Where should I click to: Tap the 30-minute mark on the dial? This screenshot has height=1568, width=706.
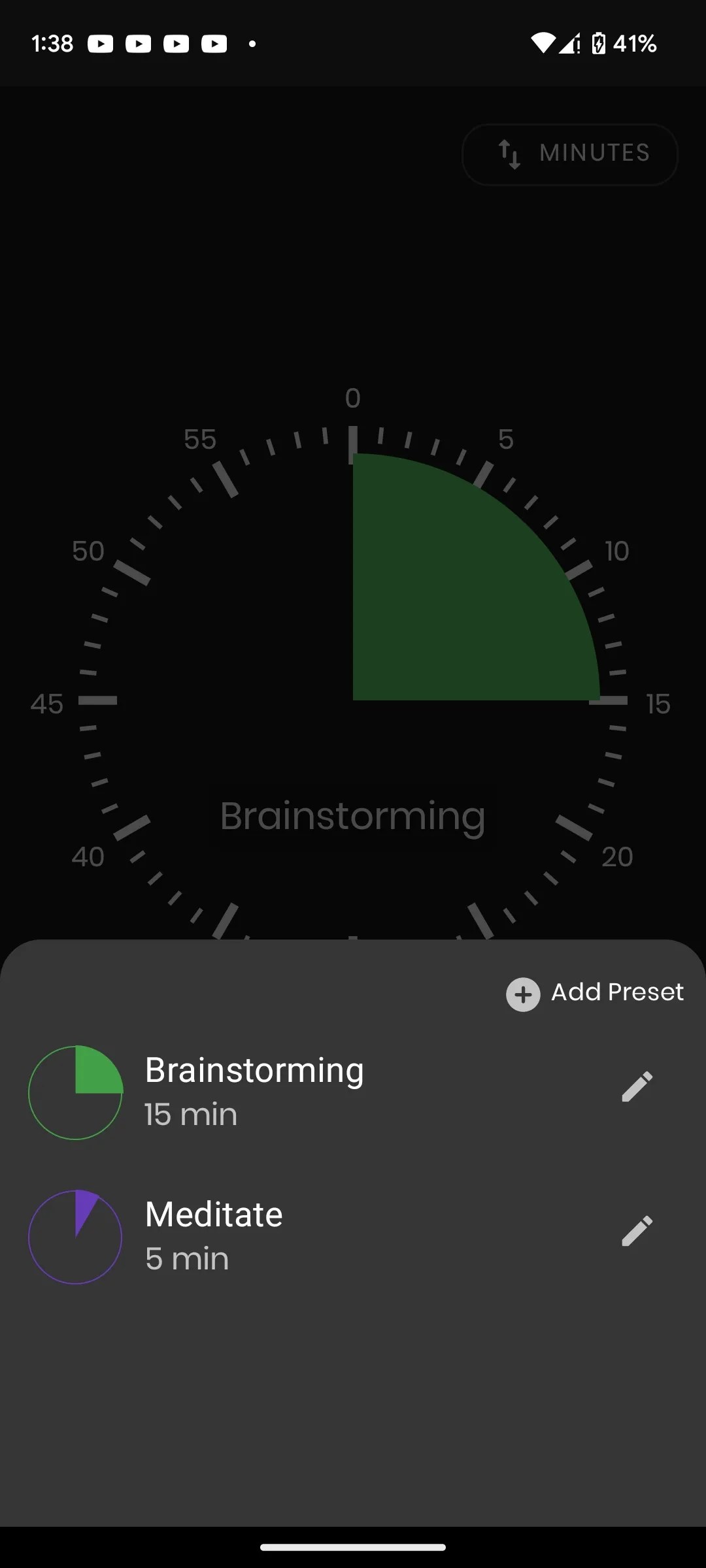(x=353, y=934)
